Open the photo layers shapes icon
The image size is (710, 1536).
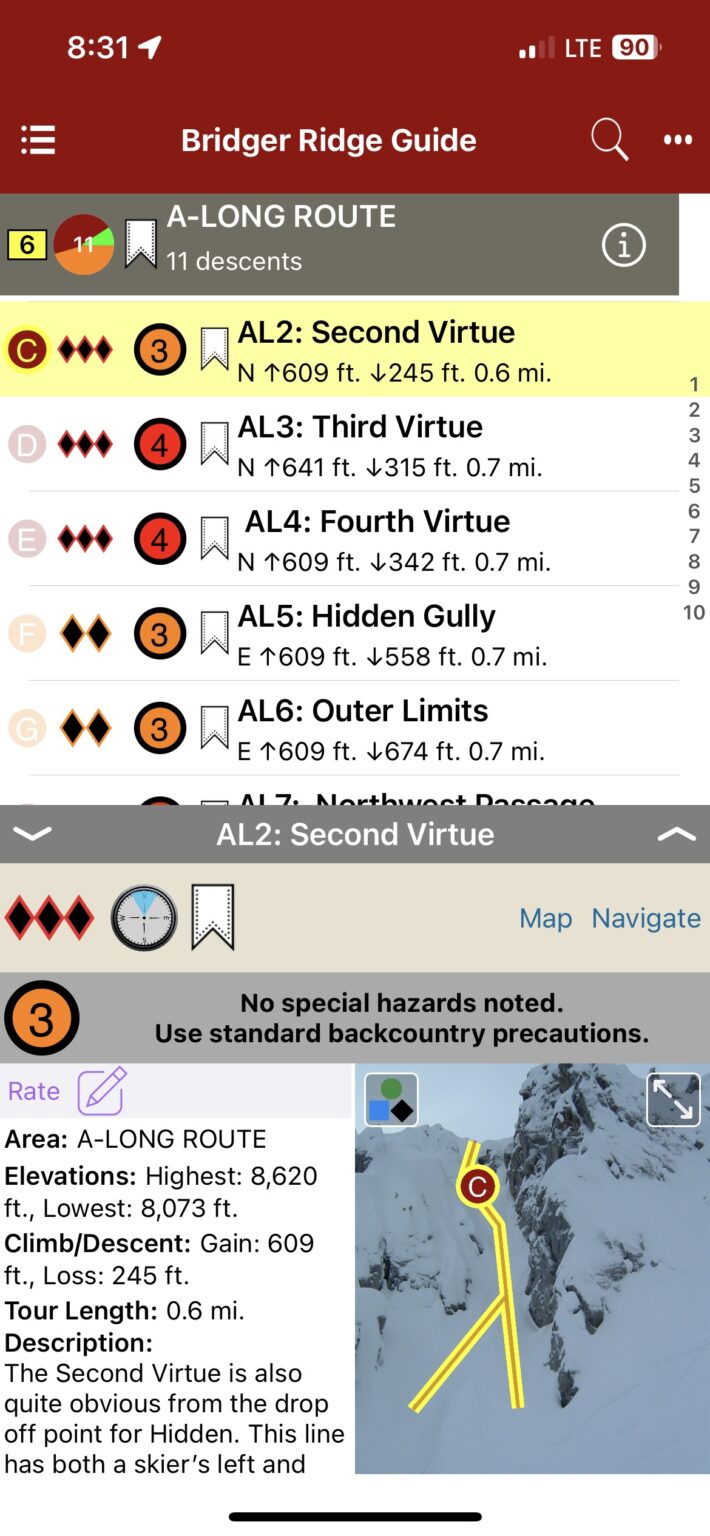click(391, 1100)
